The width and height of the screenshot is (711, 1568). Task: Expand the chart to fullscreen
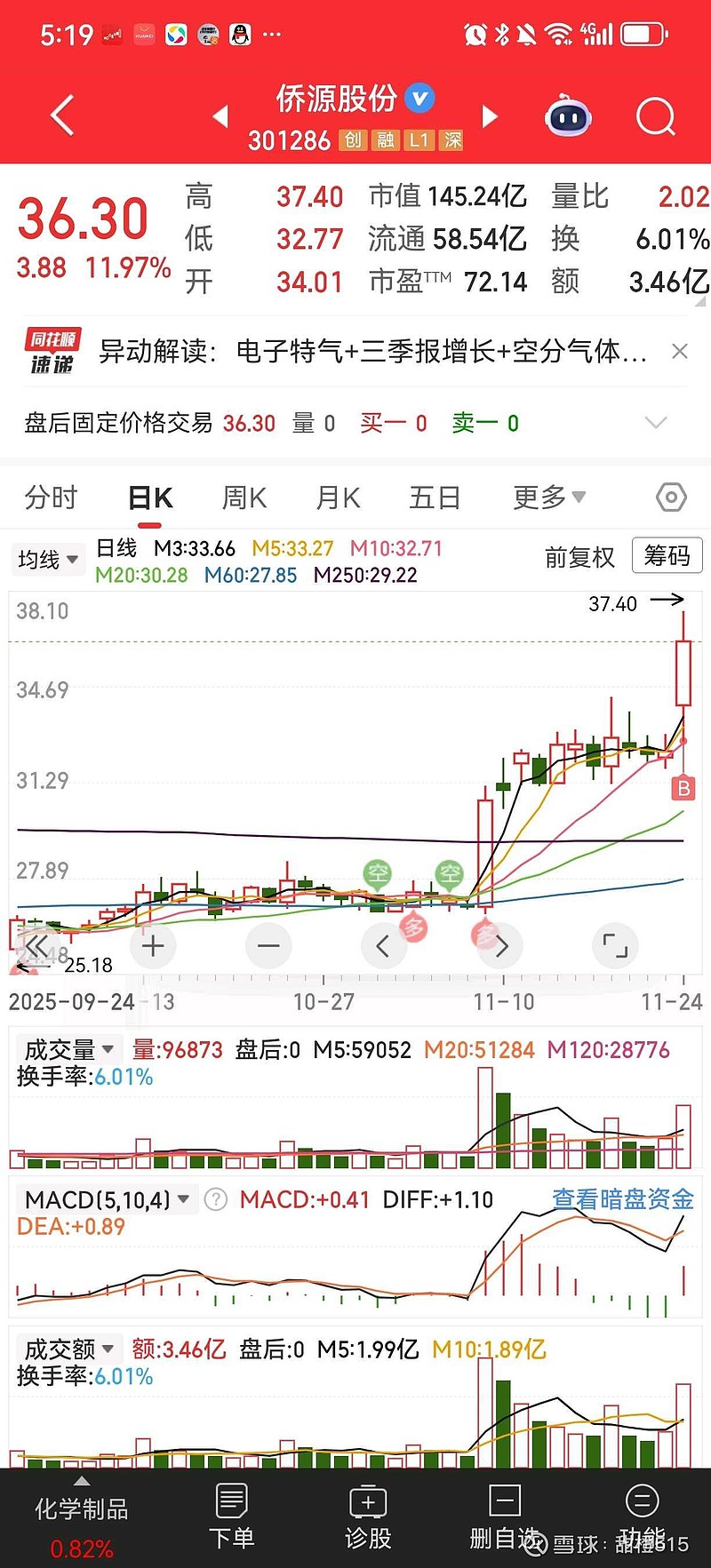coord(614,945)
